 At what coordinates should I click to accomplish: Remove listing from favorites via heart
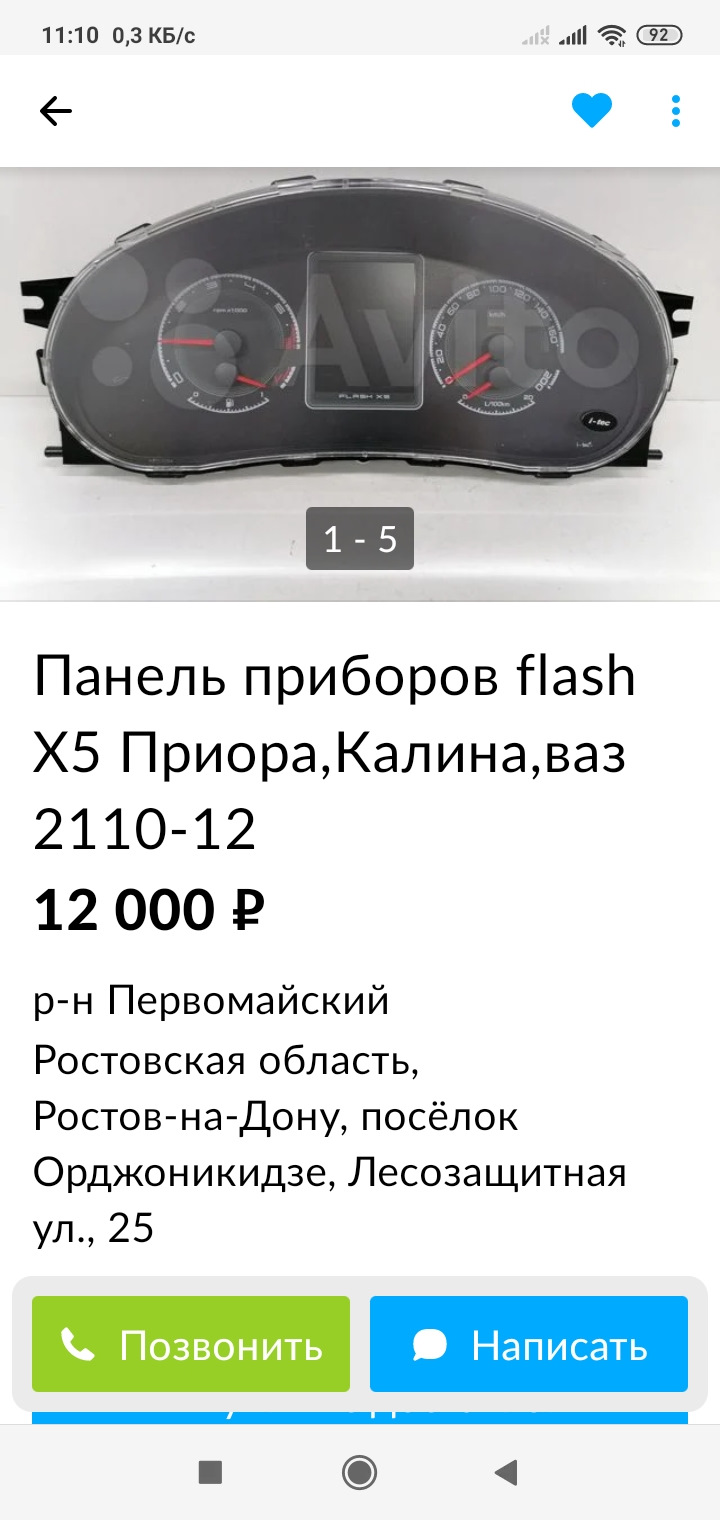click(x=591, y=111)
